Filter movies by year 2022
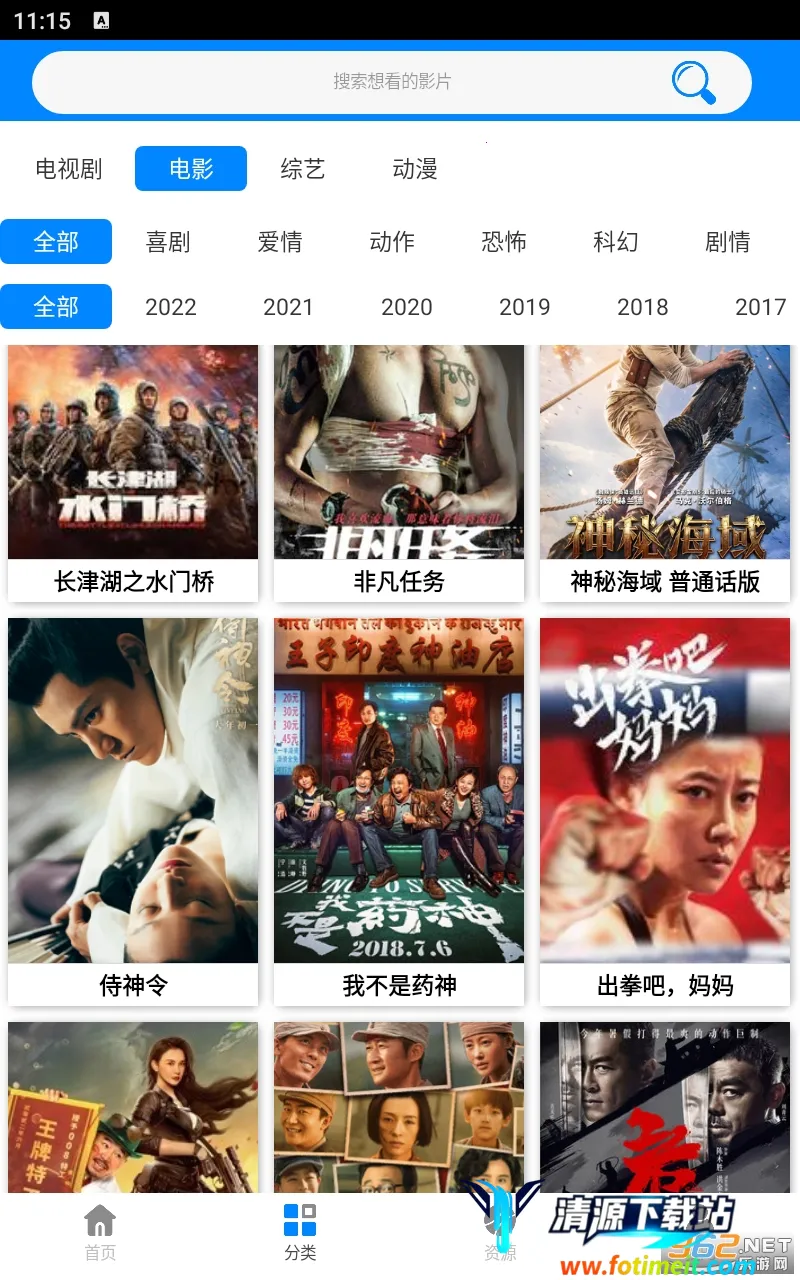 [x=171, y=307]
